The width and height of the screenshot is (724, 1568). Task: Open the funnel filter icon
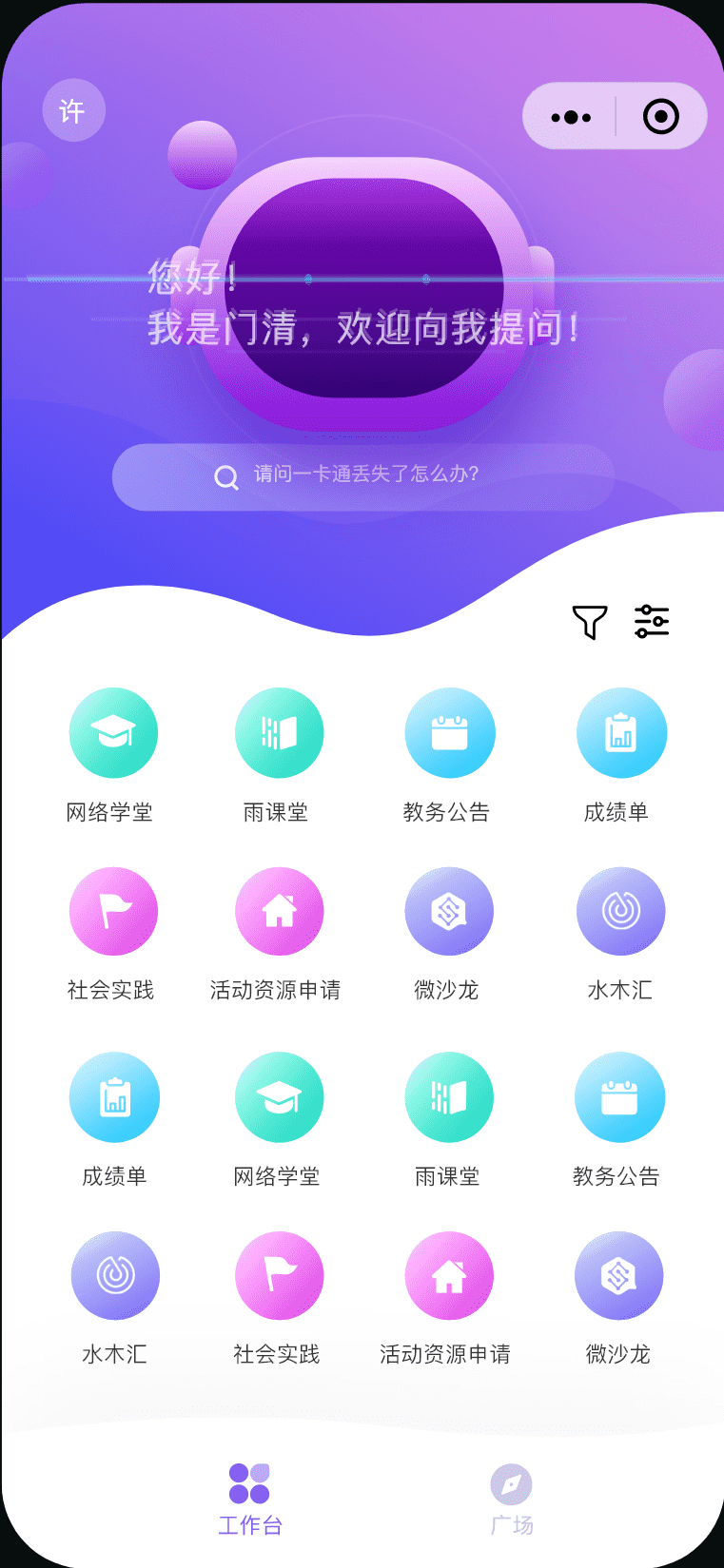590,622
